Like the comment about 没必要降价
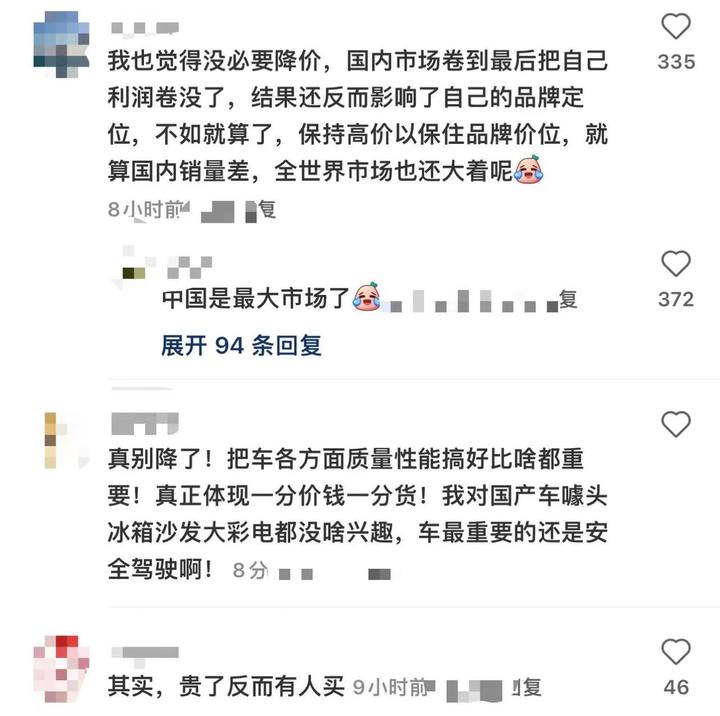 point(677,27)
